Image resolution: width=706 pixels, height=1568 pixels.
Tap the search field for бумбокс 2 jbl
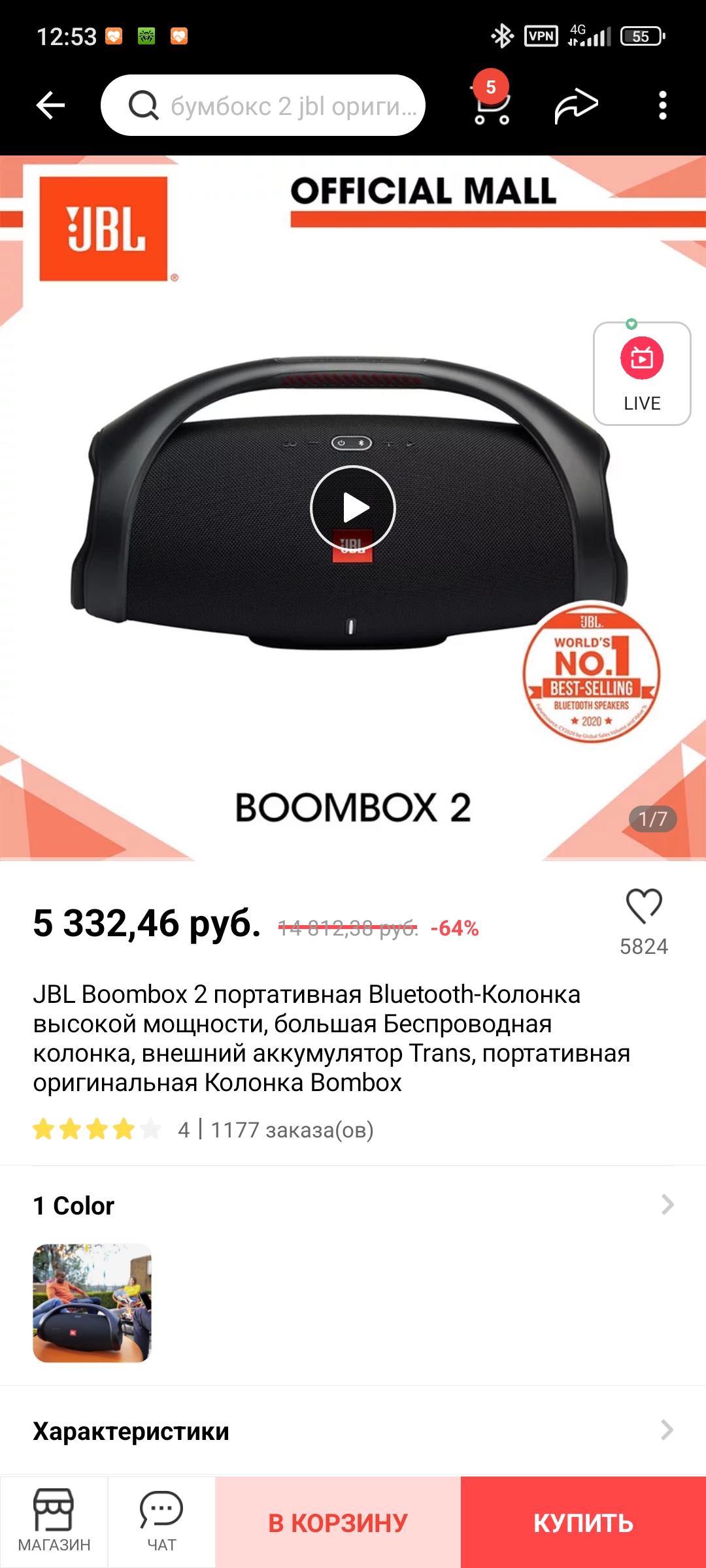(x=263, y=105)
